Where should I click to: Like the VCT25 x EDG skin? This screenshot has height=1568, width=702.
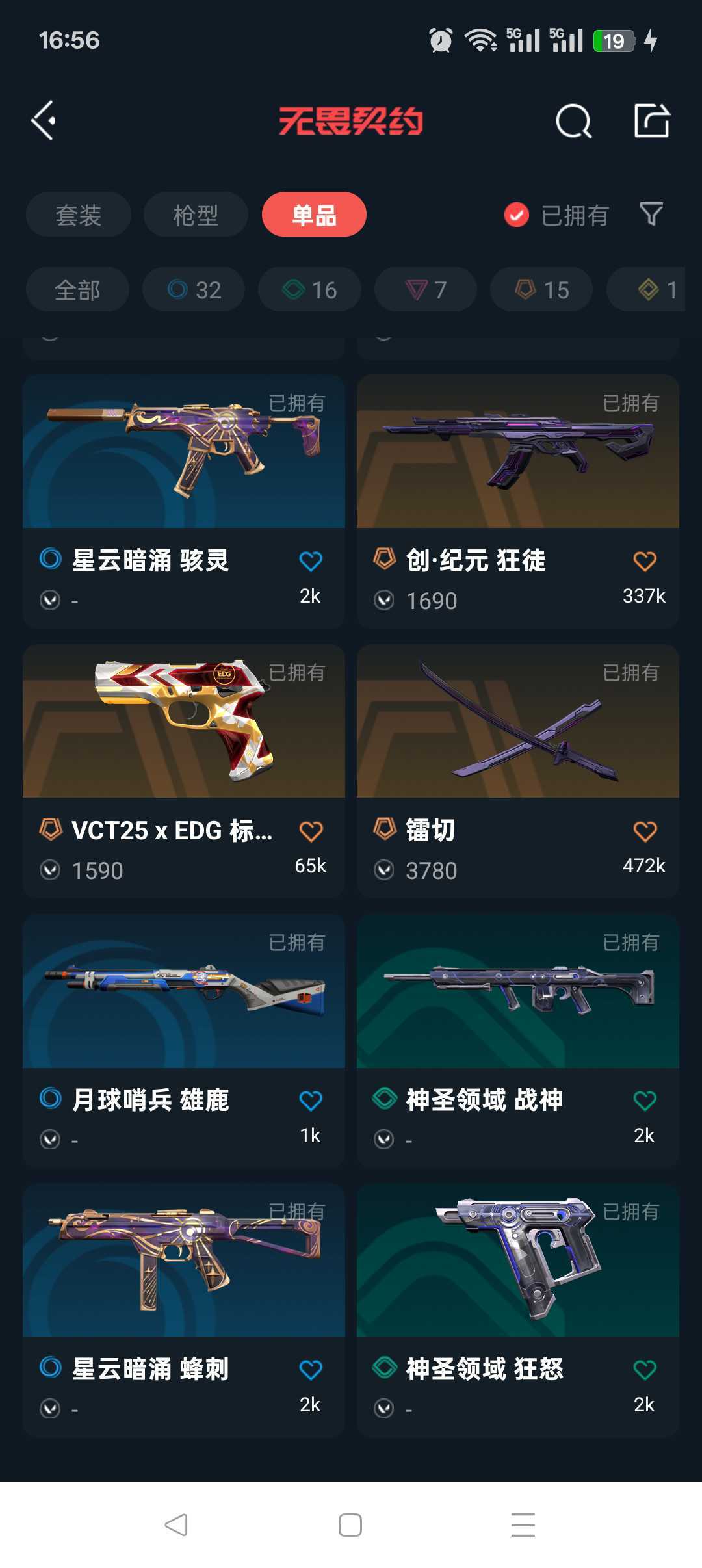[x=311, y=831]
